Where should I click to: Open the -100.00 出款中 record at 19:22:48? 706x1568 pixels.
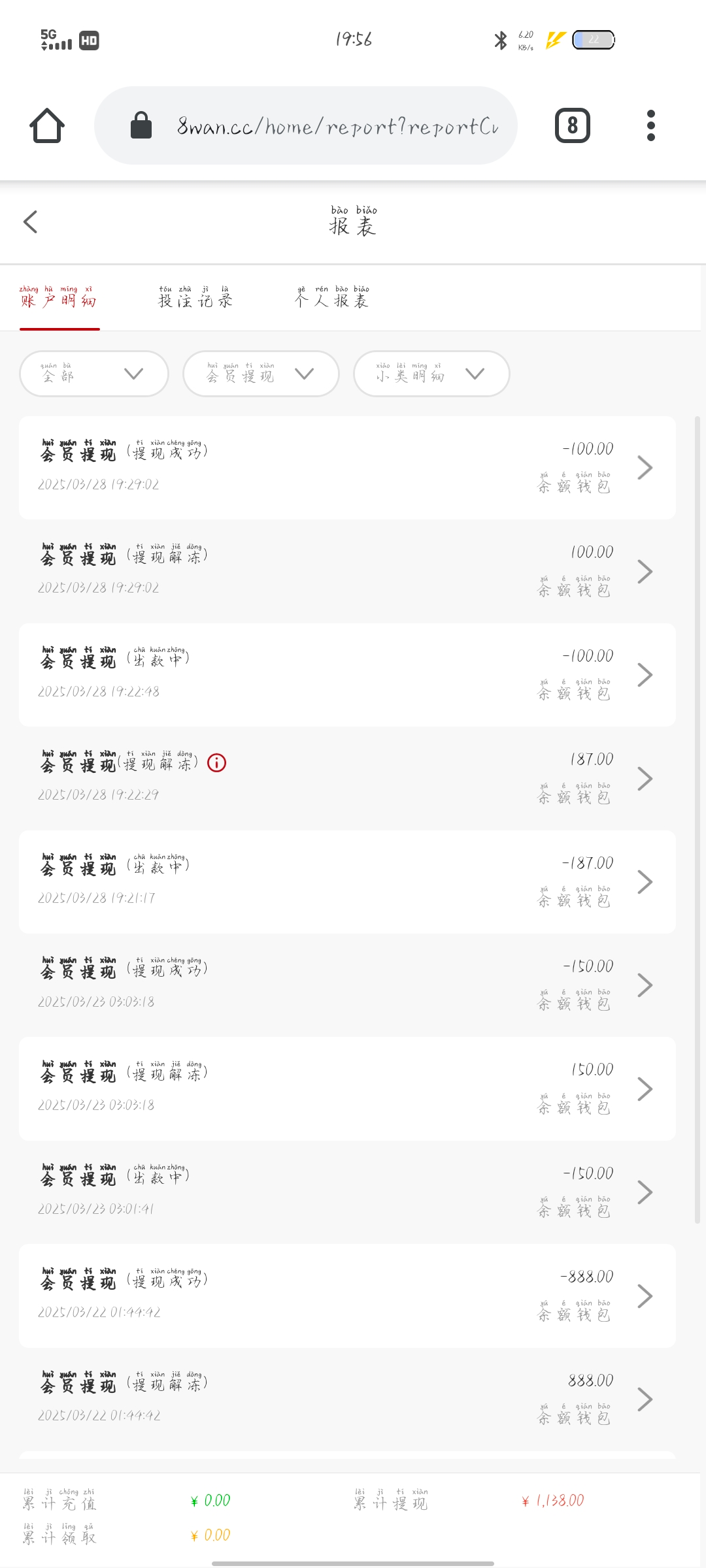click(x=347, y=675)
